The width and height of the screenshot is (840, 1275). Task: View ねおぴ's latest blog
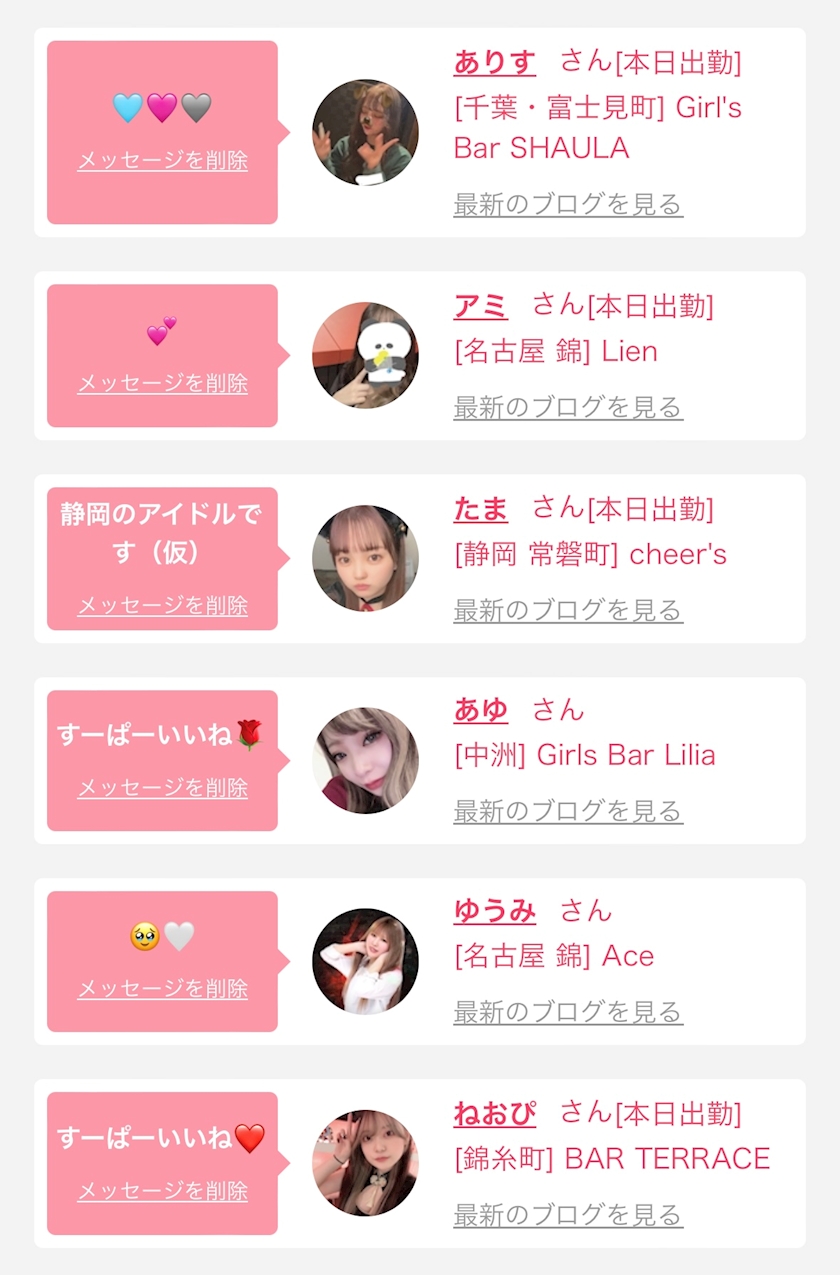(567, 1216)
